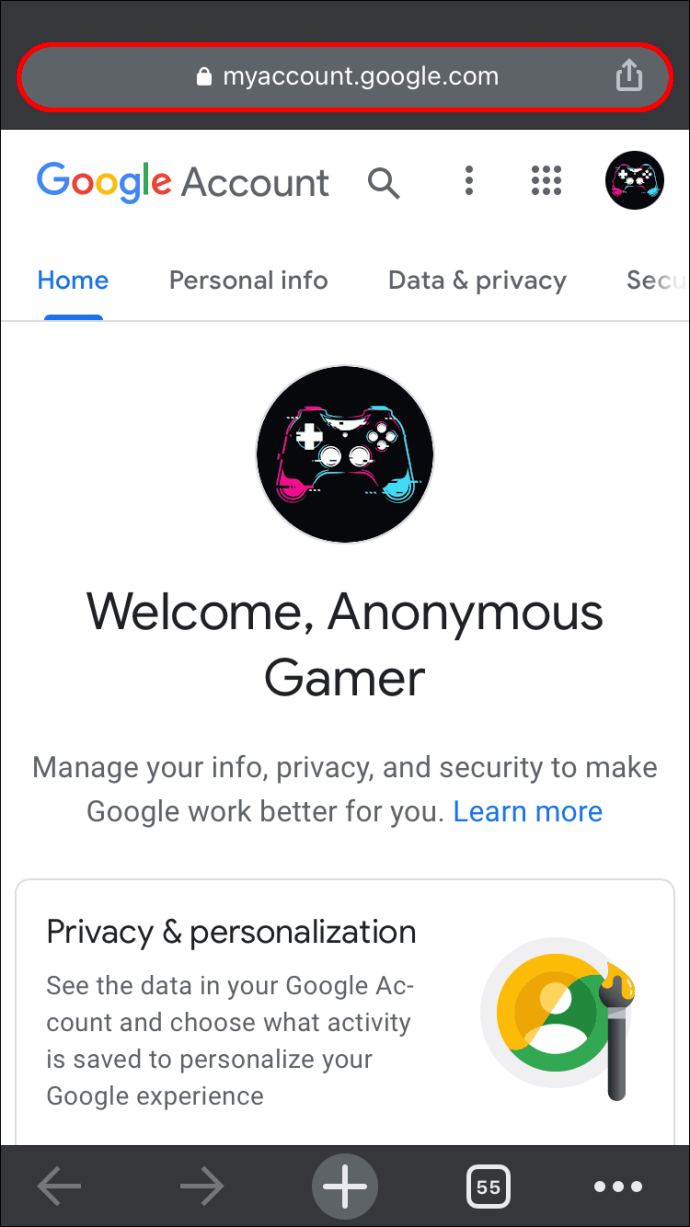Switch to the Personal info tab
Image resolution: width=690 pixels, height=1227 pixels.
pyautogui.click(x=248, y=281)
